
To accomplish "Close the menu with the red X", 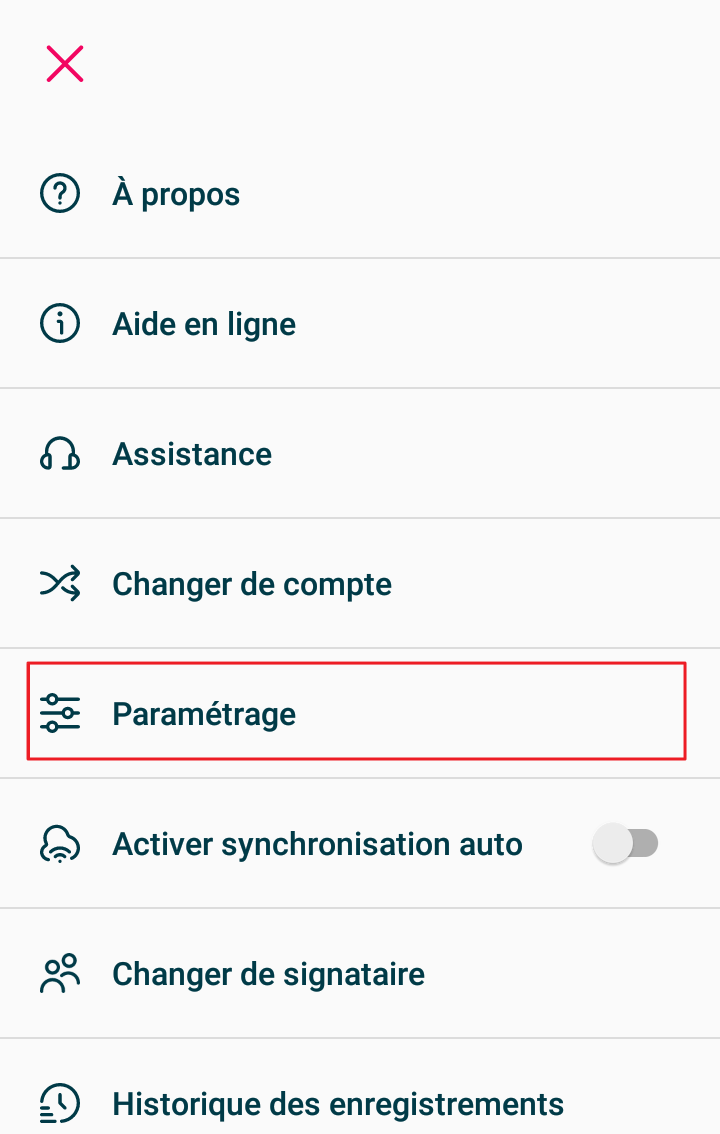I will 64,64.
